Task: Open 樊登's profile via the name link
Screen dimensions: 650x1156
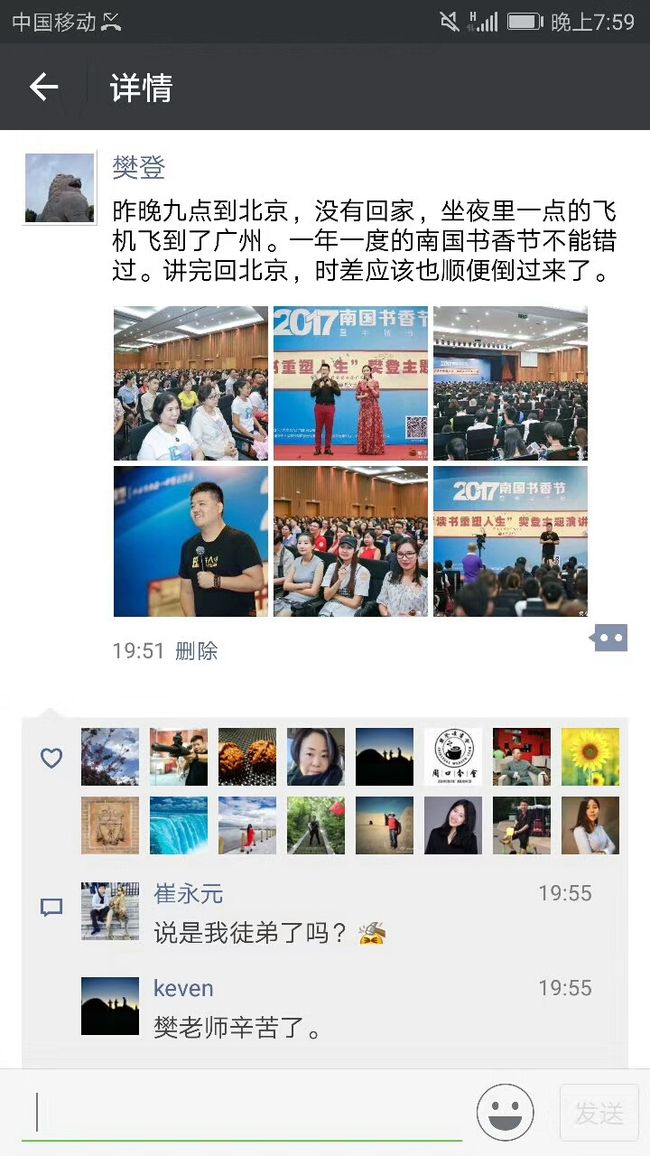Action: point(139,168)
